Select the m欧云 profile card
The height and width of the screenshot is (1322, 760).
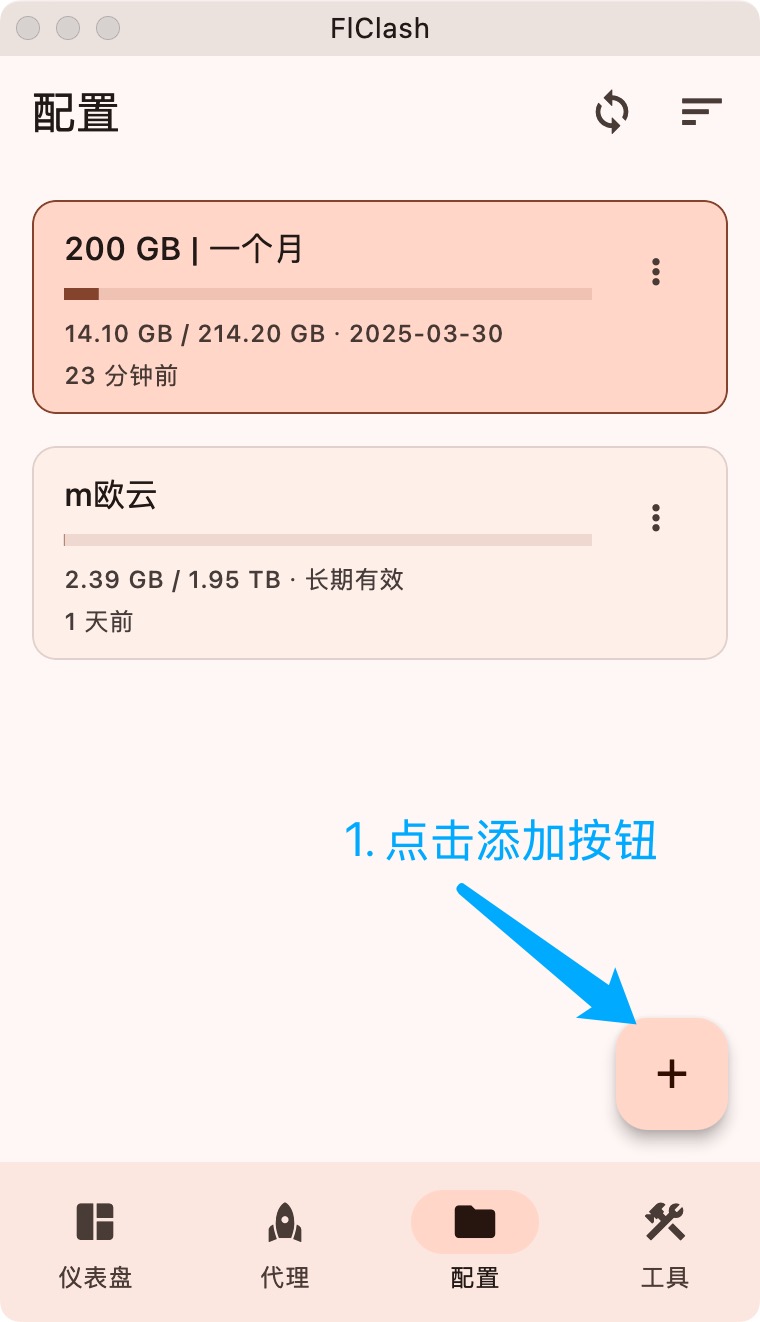tap(380, 553)
